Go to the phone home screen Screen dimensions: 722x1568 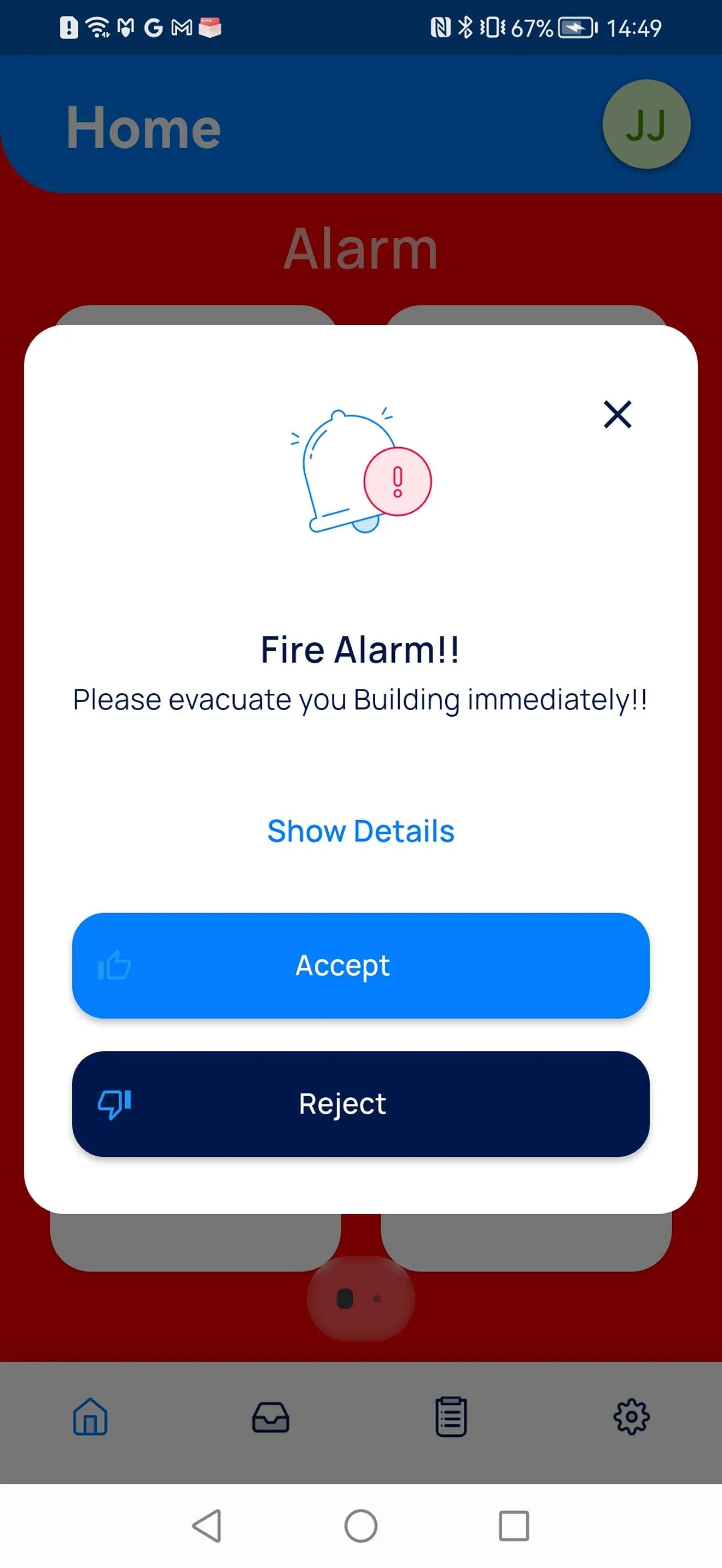pos(361,1526)
